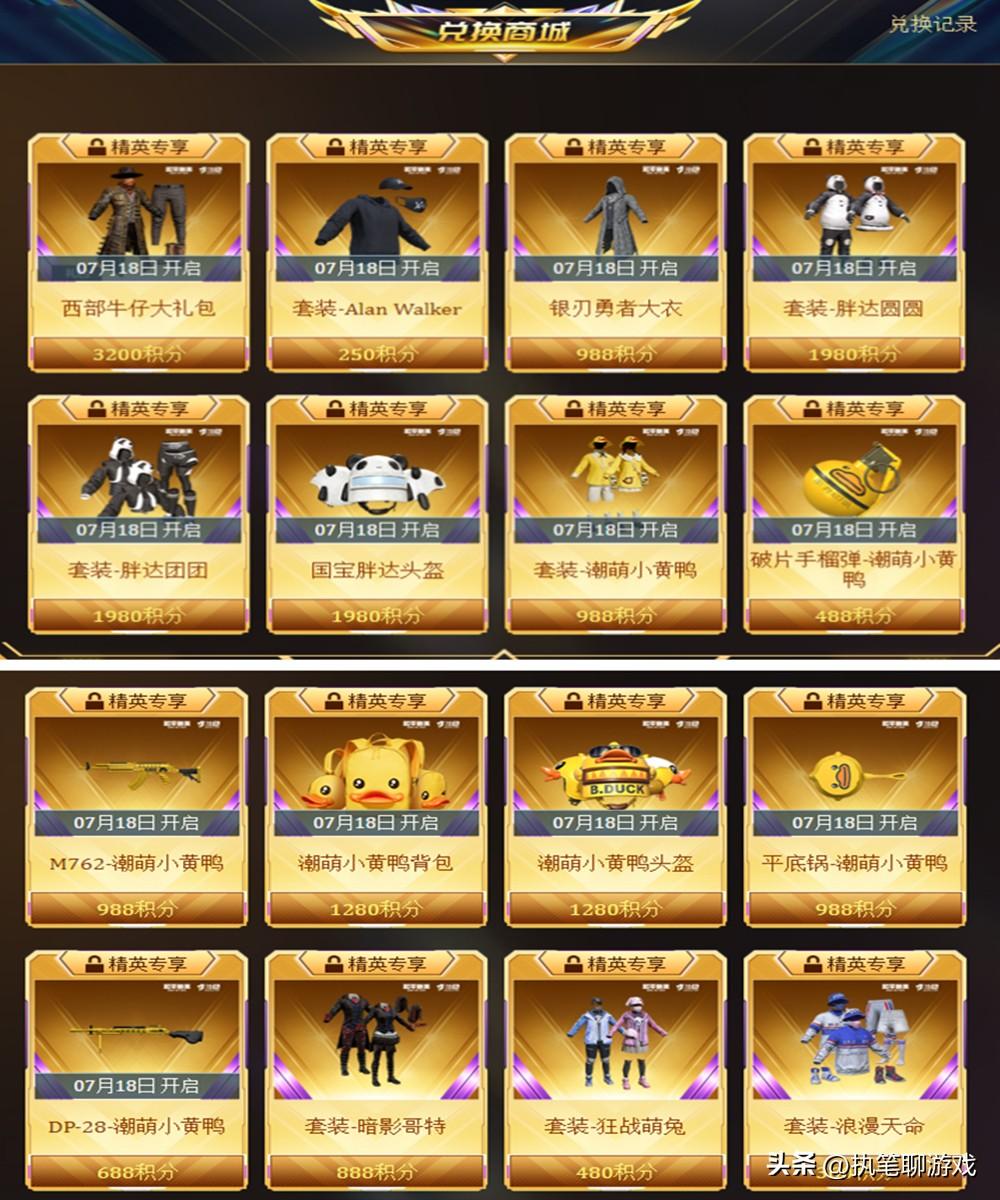View the 银刃勇者大衣 coat card
The width and height of the screenshot is (1000, 1200).
[x=615, y=250]
